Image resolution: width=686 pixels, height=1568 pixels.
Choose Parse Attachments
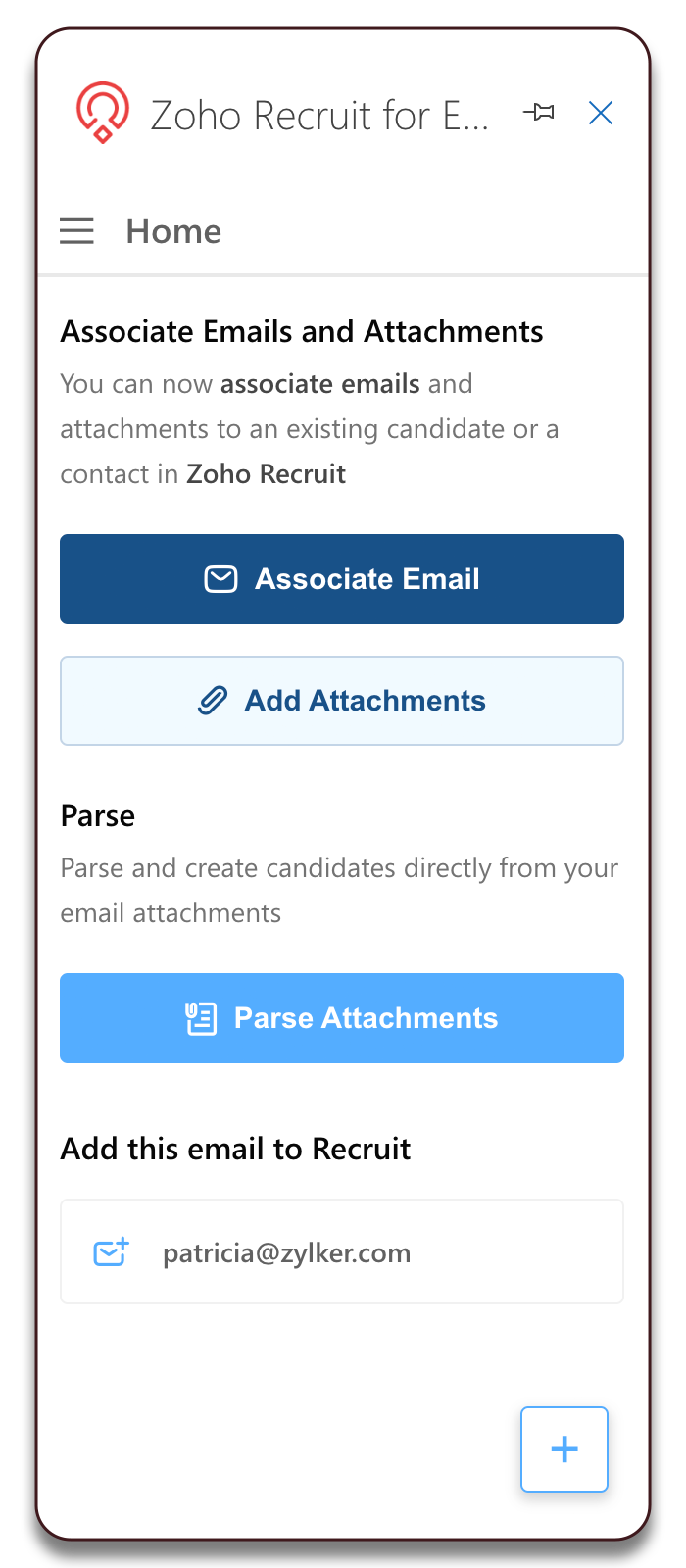pos(342,1018)
